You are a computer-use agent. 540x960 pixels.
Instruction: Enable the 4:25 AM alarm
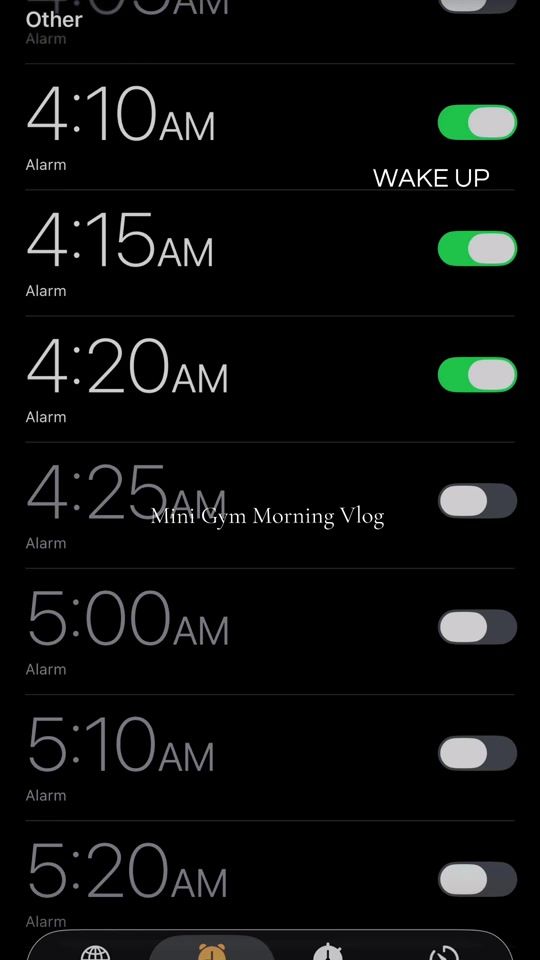click(x=477, y=501)
